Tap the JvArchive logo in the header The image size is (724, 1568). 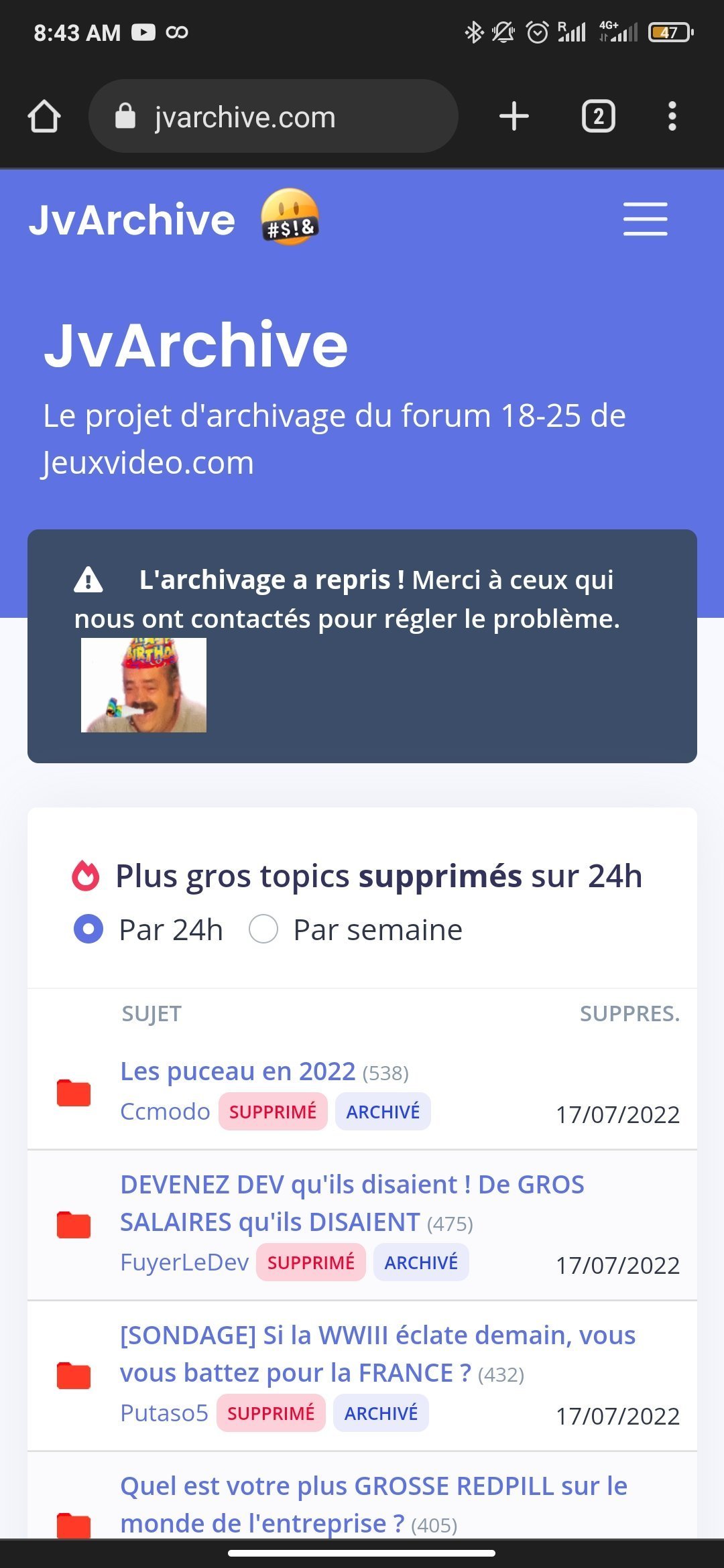[174, 218]
